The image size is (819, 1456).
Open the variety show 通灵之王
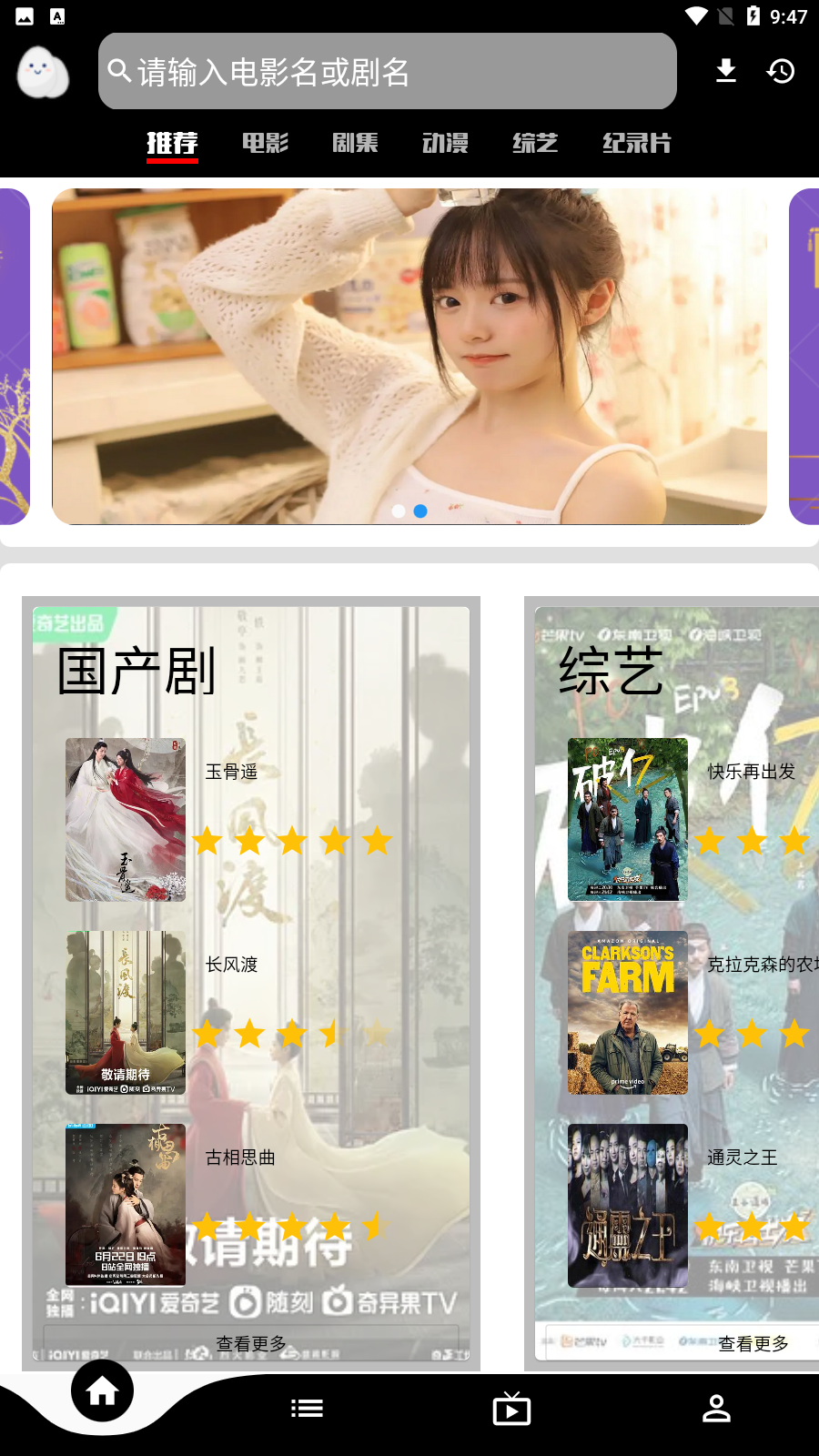point(628,1205)
